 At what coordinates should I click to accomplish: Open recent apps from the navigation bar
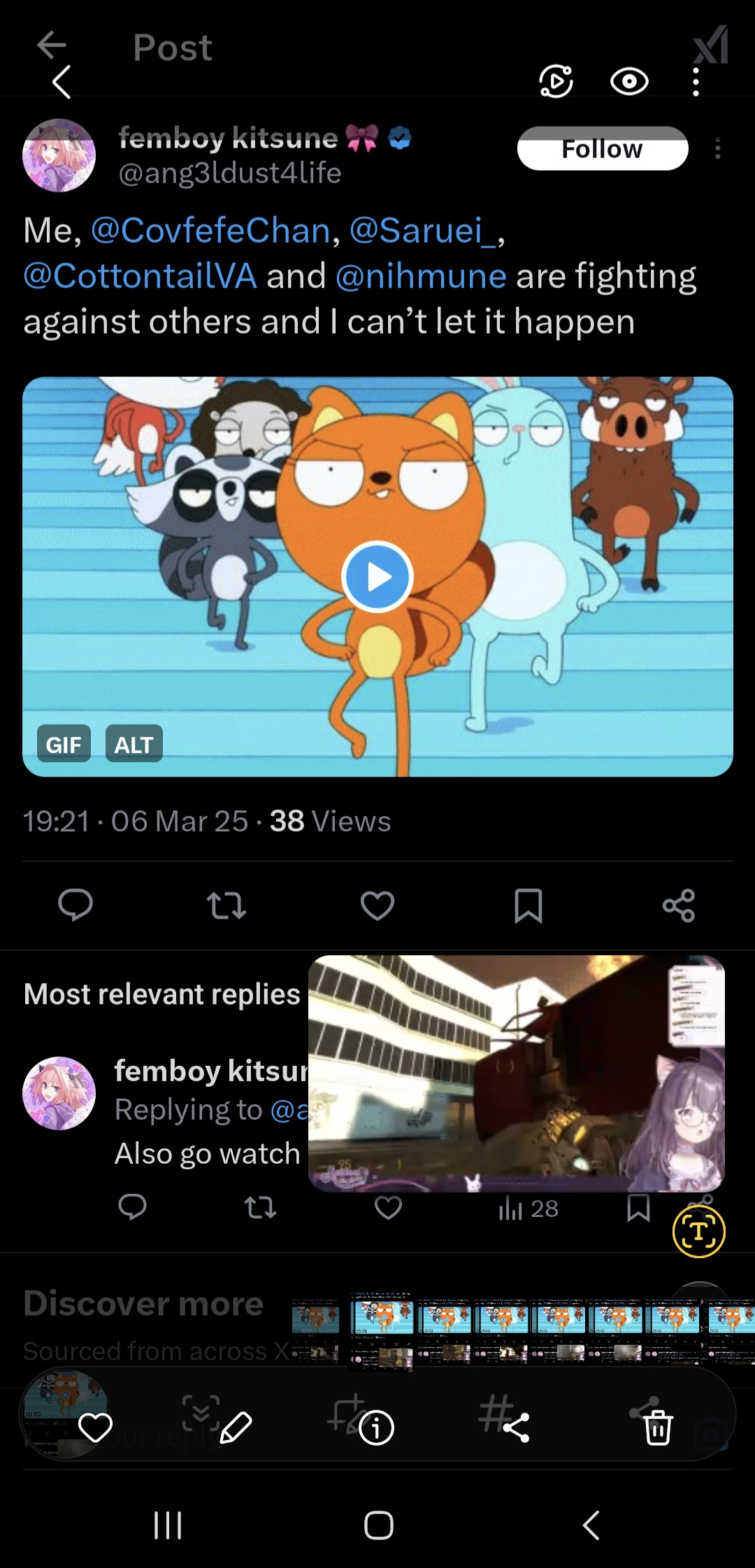click(x=168, y=1525)
